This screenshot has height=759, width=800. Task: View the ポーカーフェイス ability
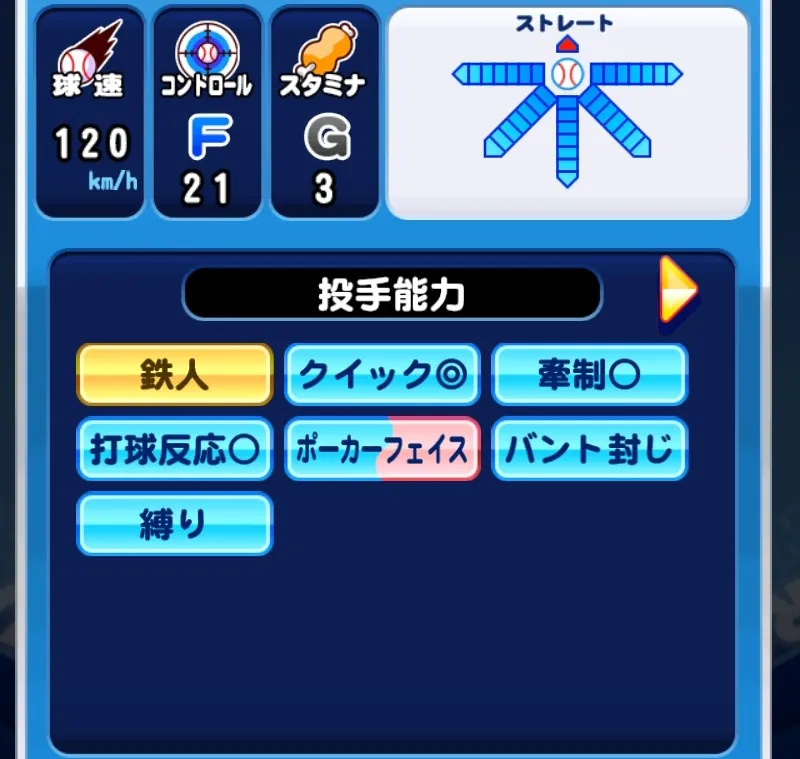click(382, 449)
